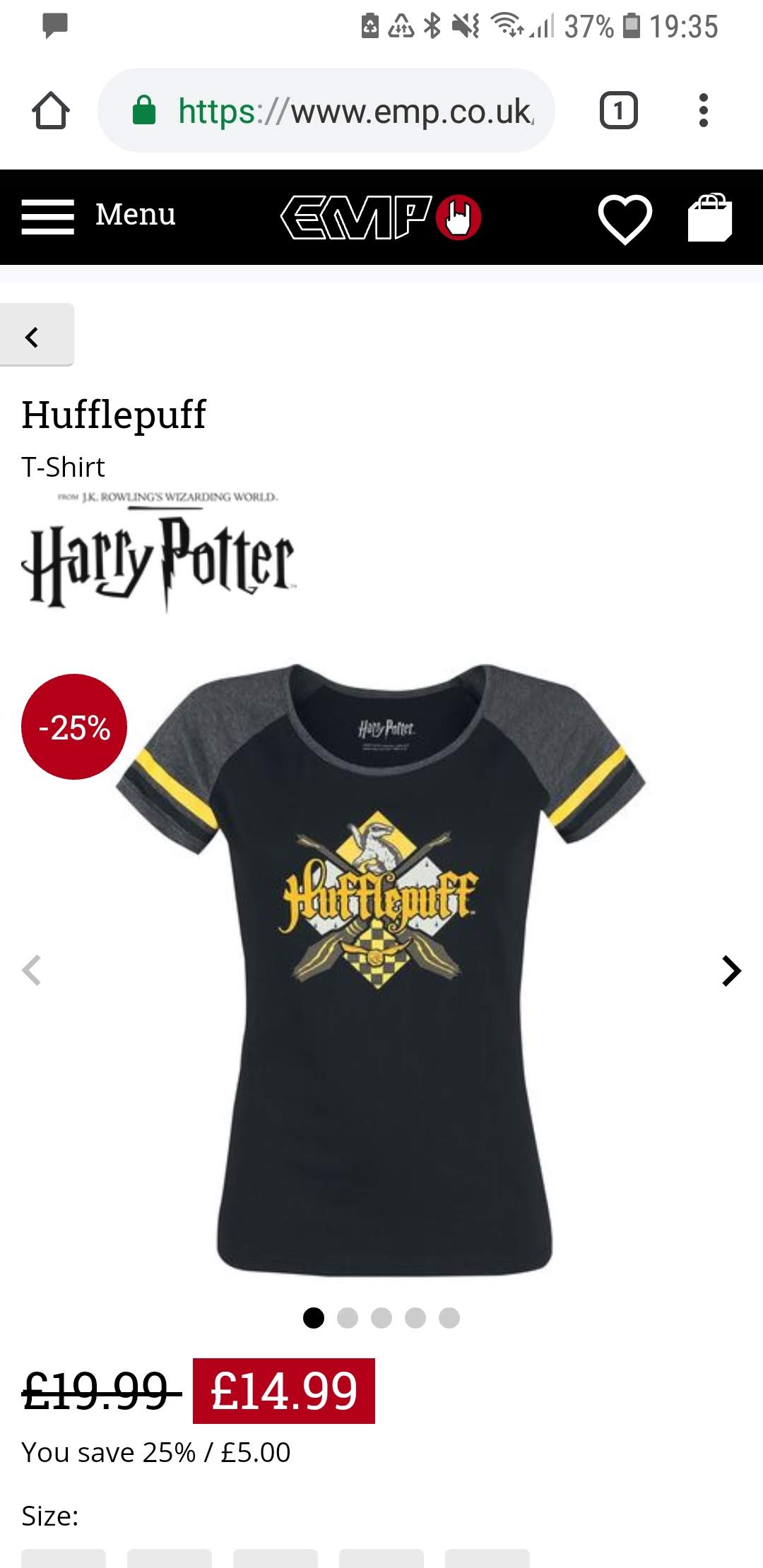763x1568 pixels.
Task: Jump to the last image dot
Action: pos(449,1318)
